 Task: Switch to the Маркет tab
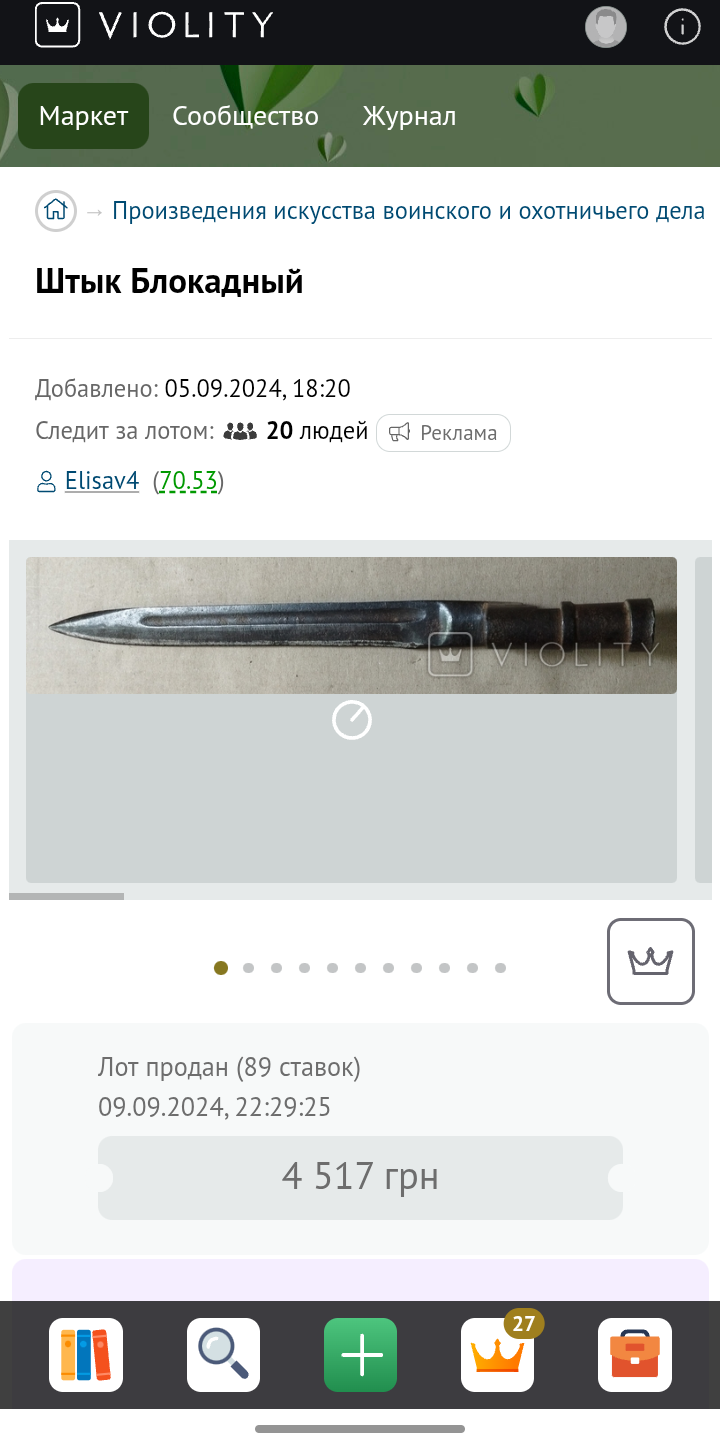tap(84, 116)
